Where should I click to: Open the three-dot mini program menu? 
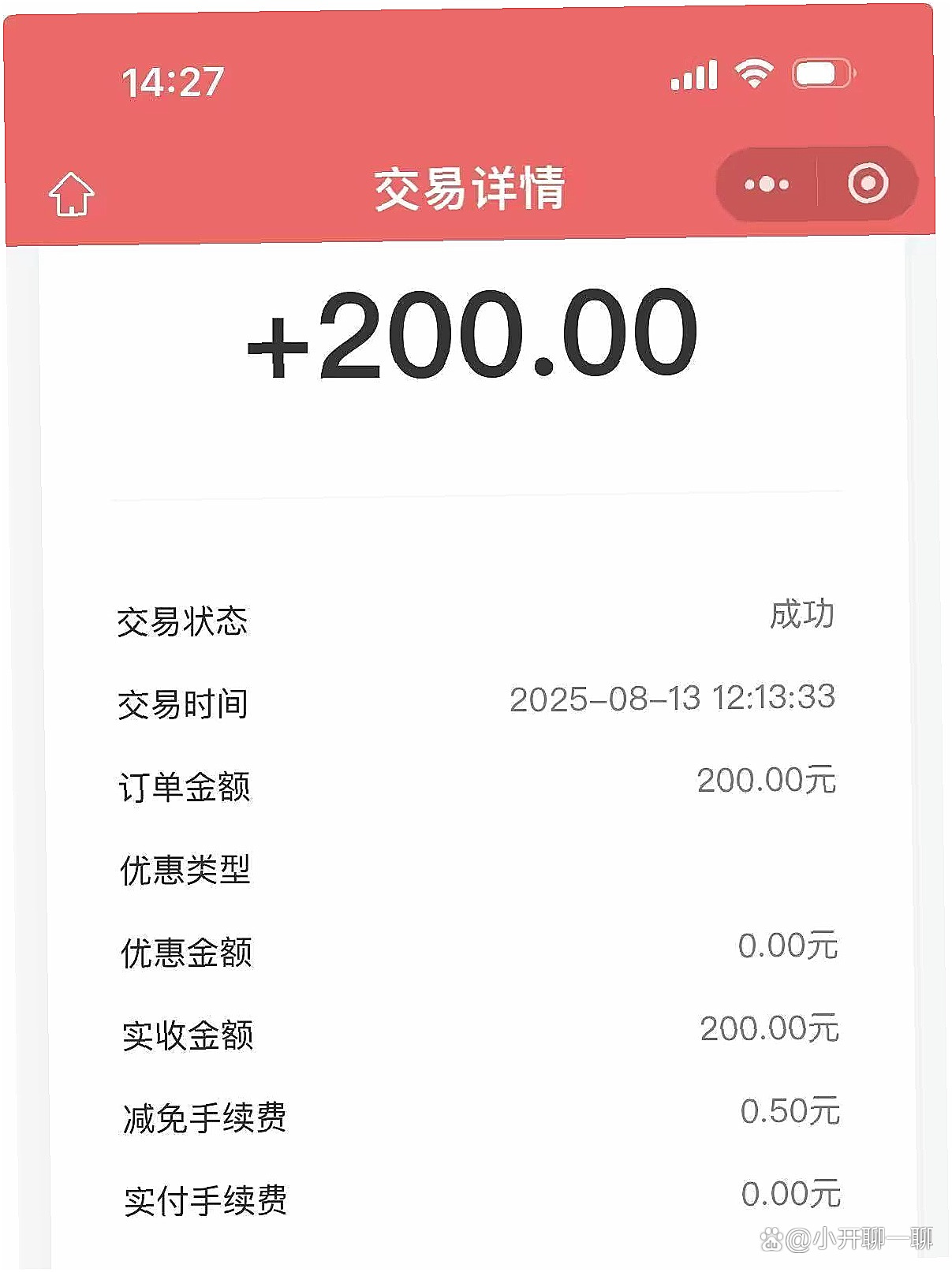coord(767,185)
